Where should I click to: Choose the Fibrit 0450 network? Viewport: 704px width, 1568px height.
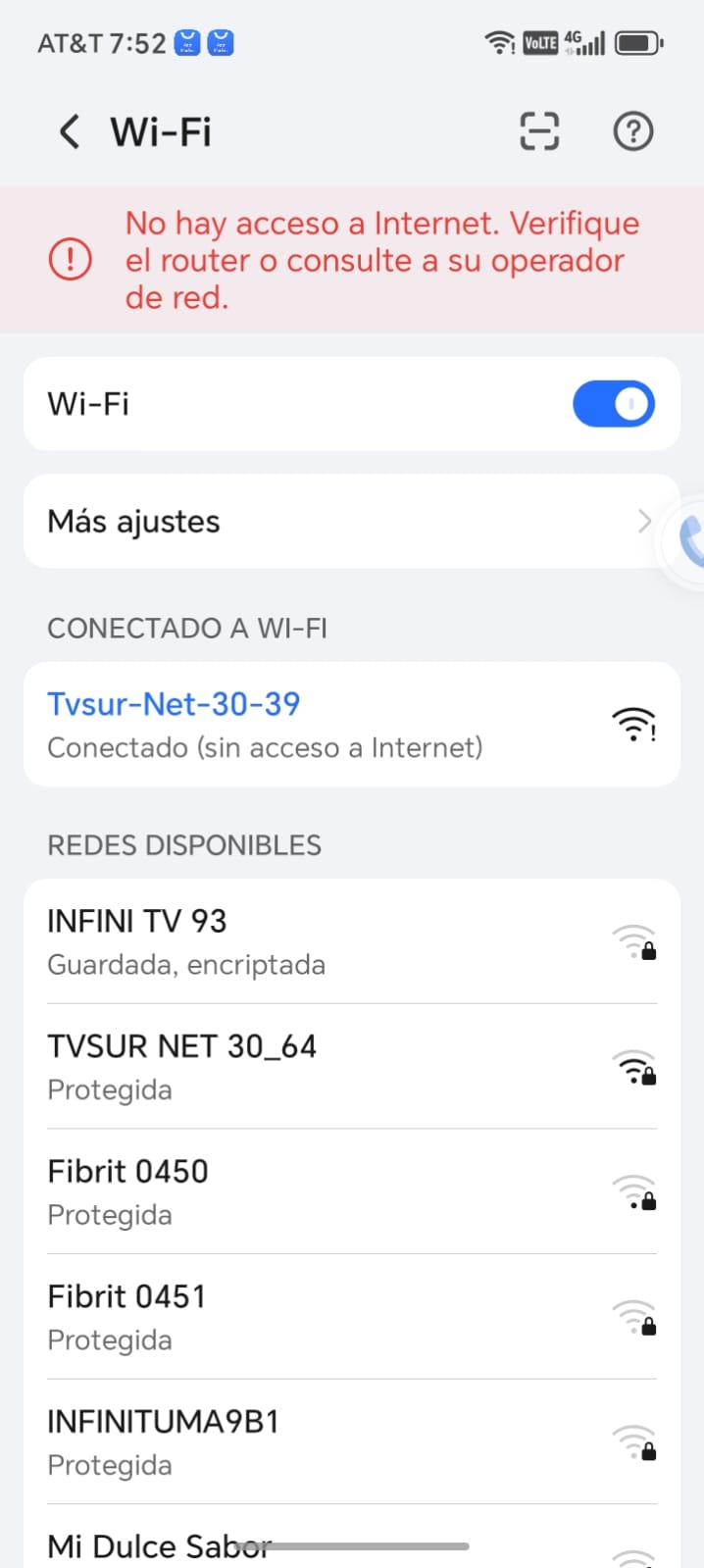point(351,1191)
